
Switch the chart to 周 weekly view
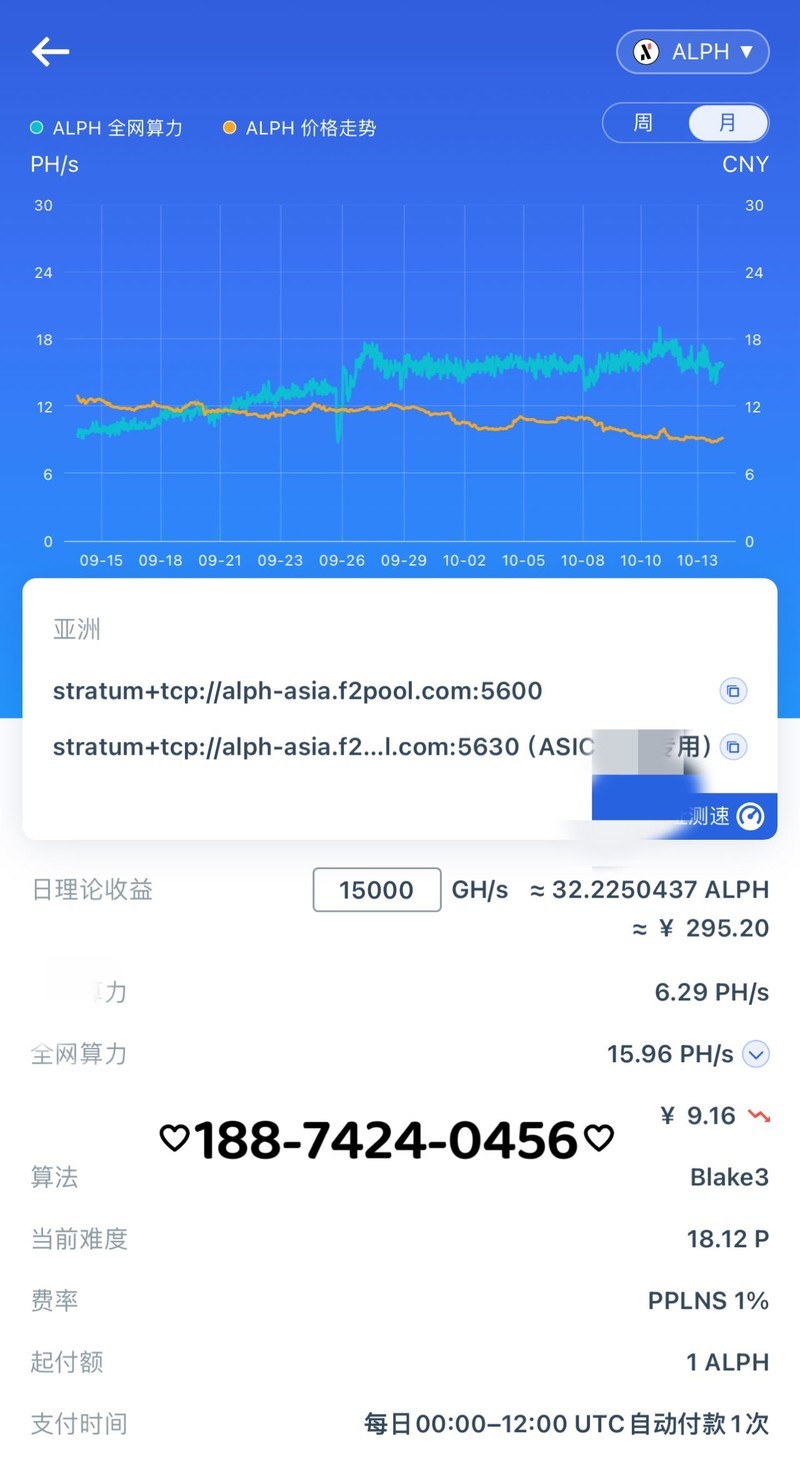pyautogui.click(x=645, y=122)
